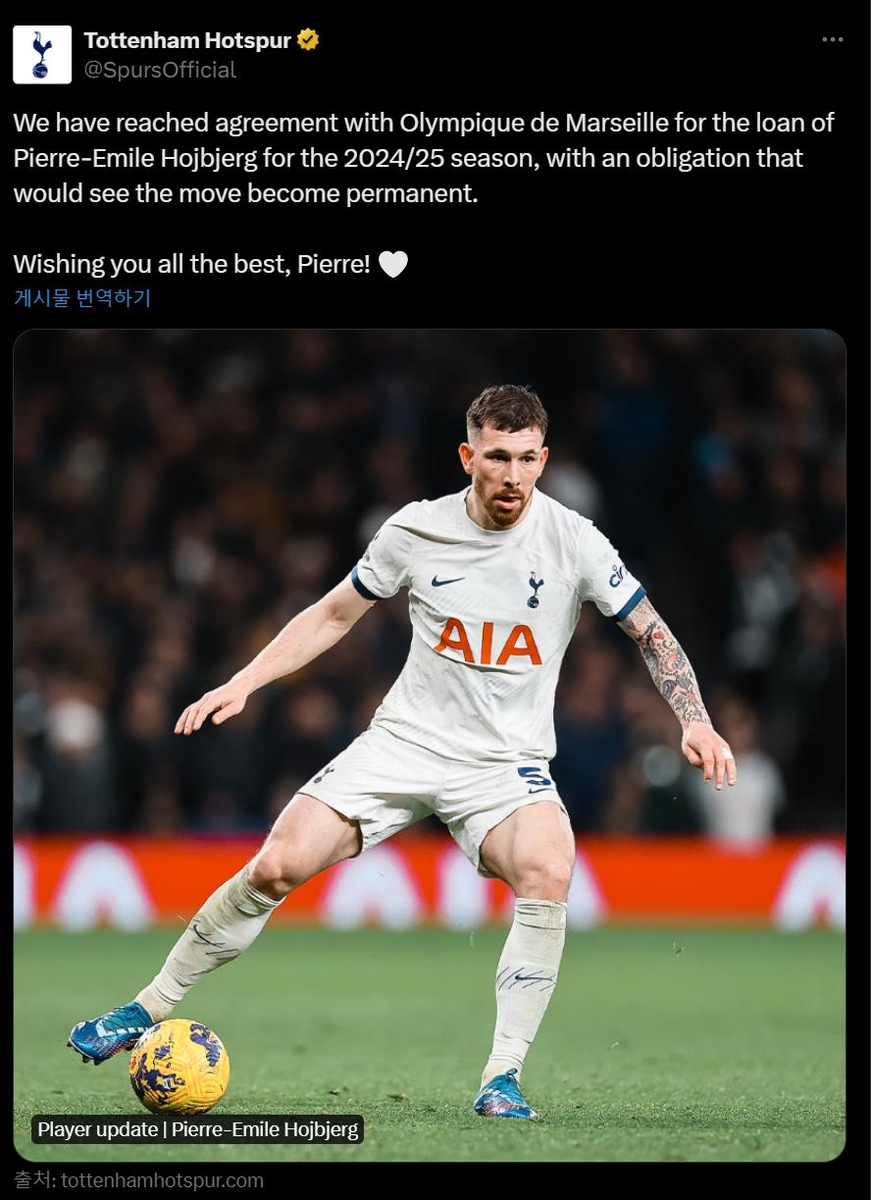Open the Pierre-Emile Hojbjerg player update card
The height and width of the screenshot is (1200, 871).
point(429,744)
